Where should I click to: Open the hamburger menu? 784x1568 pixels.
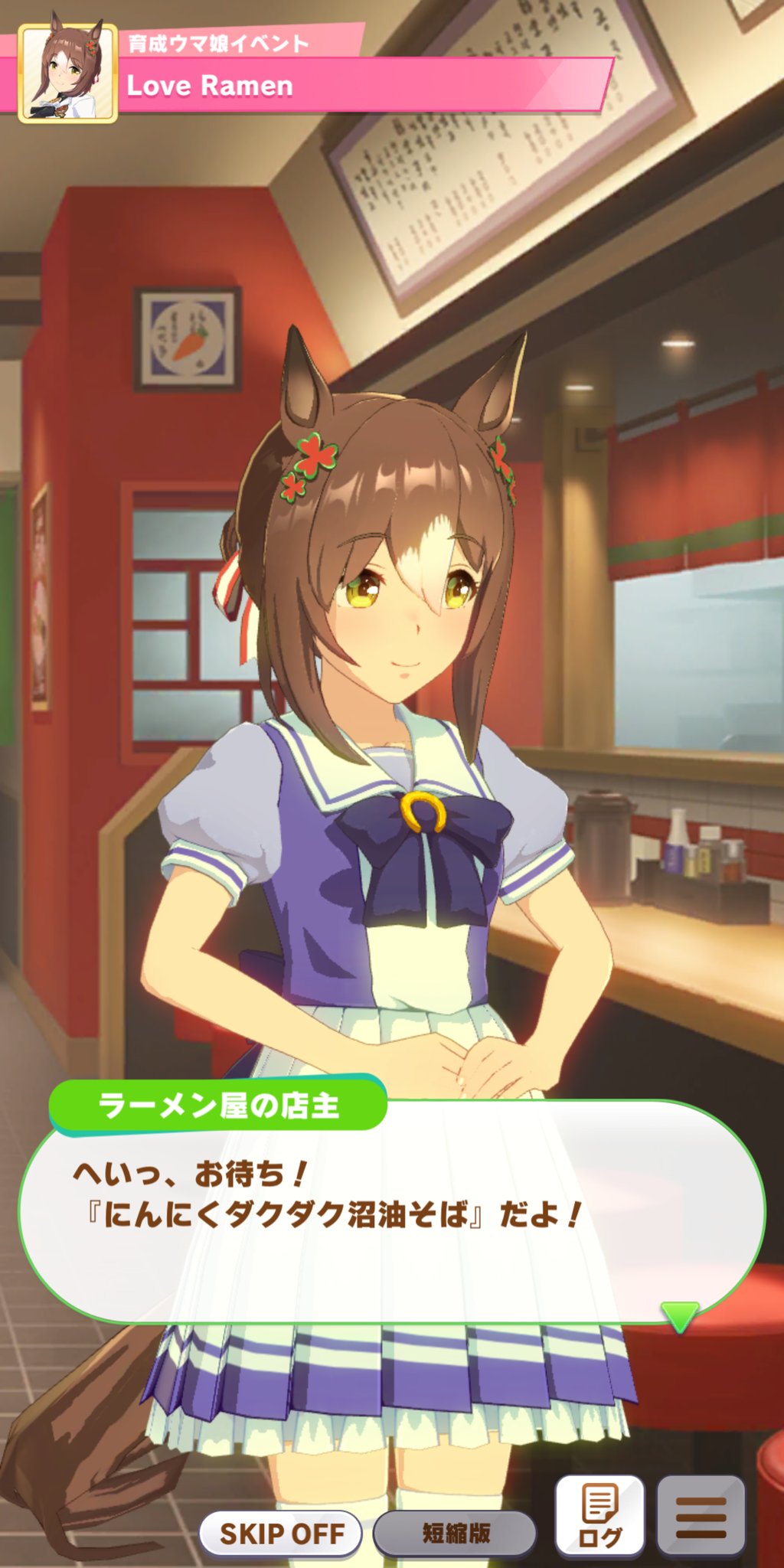tap(701, 1517)
